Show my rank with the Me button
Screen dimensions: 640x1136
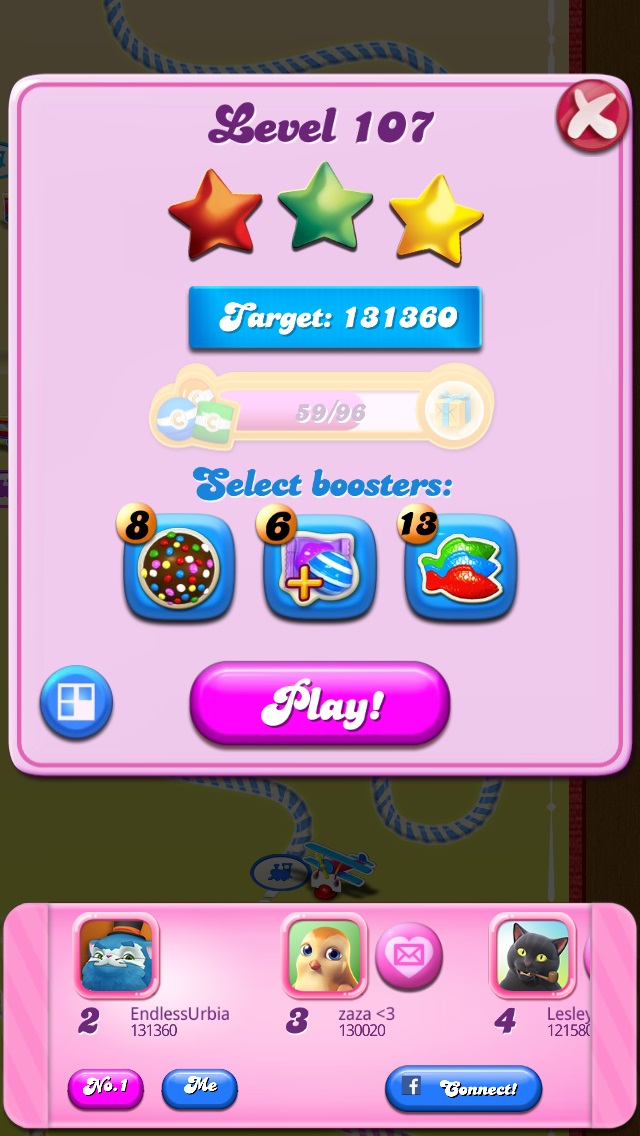click(x=199, y=1088)
